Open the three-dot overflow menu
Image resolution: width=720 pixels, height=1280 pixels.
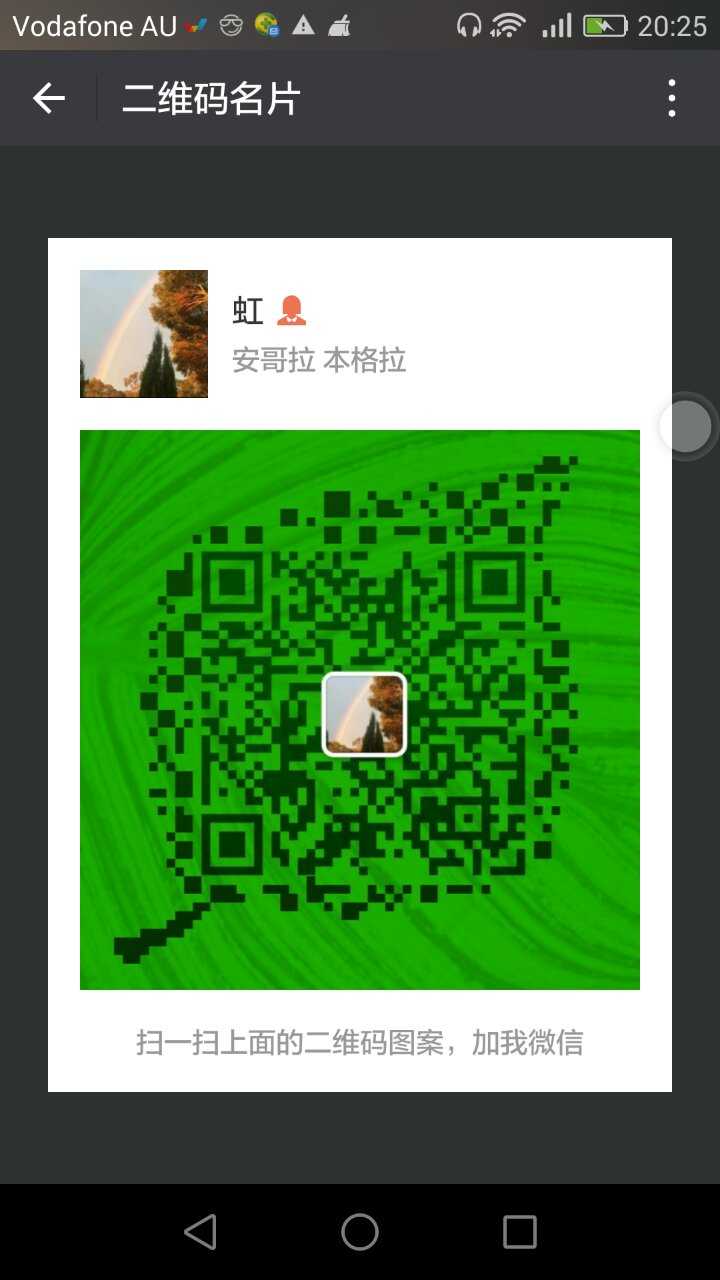(x=671, y=98)
